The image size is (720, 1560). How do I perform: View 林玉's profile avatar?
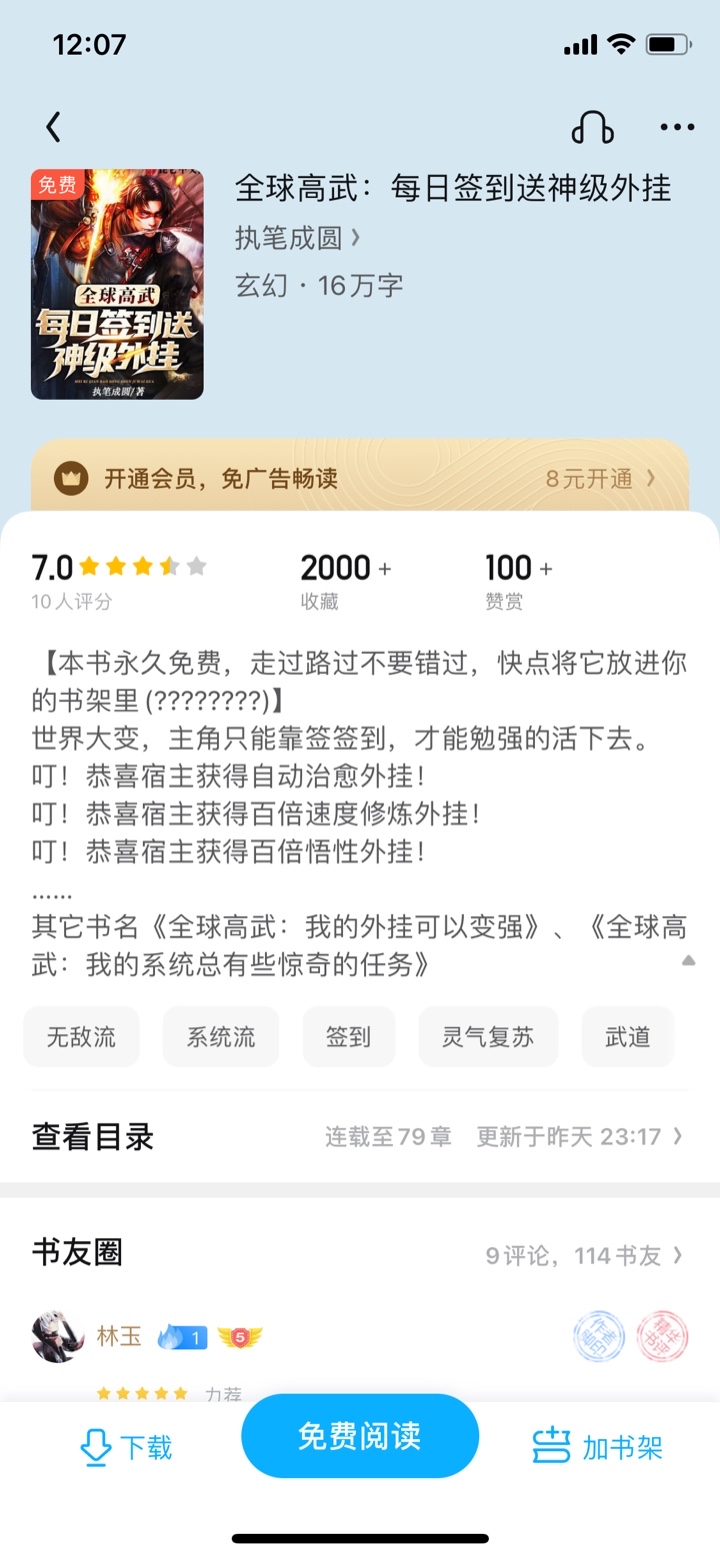[x=58, y=1337]
